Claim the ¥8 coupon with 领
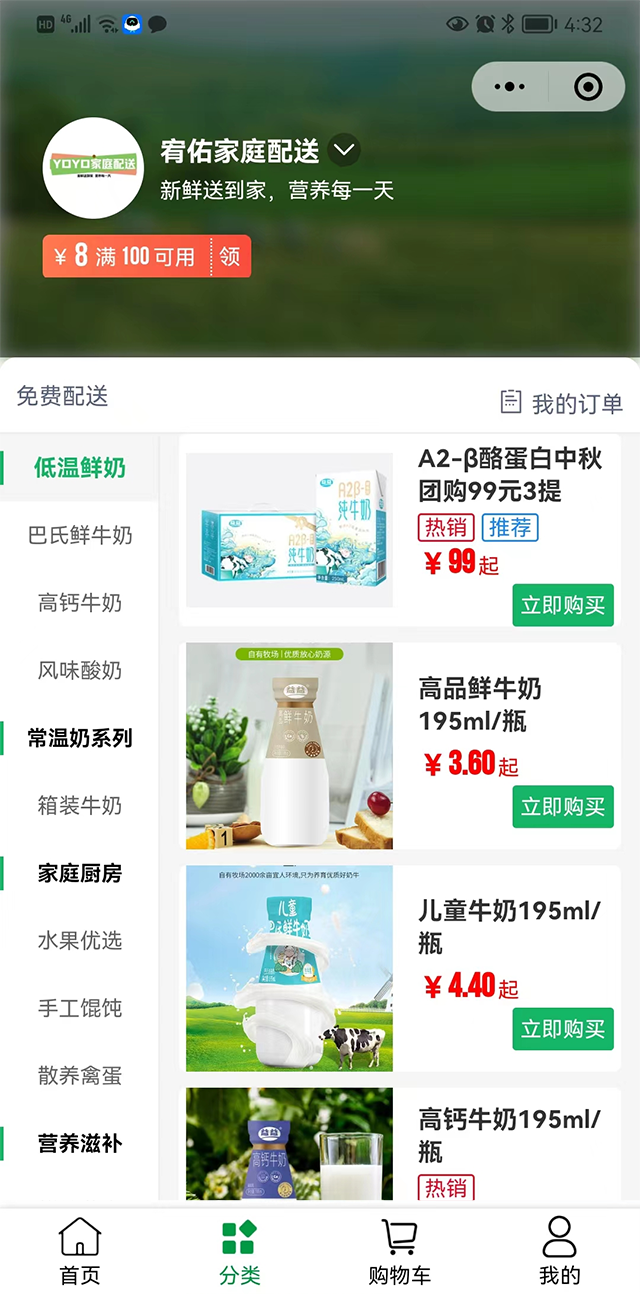The height and width of the screenshot is (1300, 640). [230, 257]
